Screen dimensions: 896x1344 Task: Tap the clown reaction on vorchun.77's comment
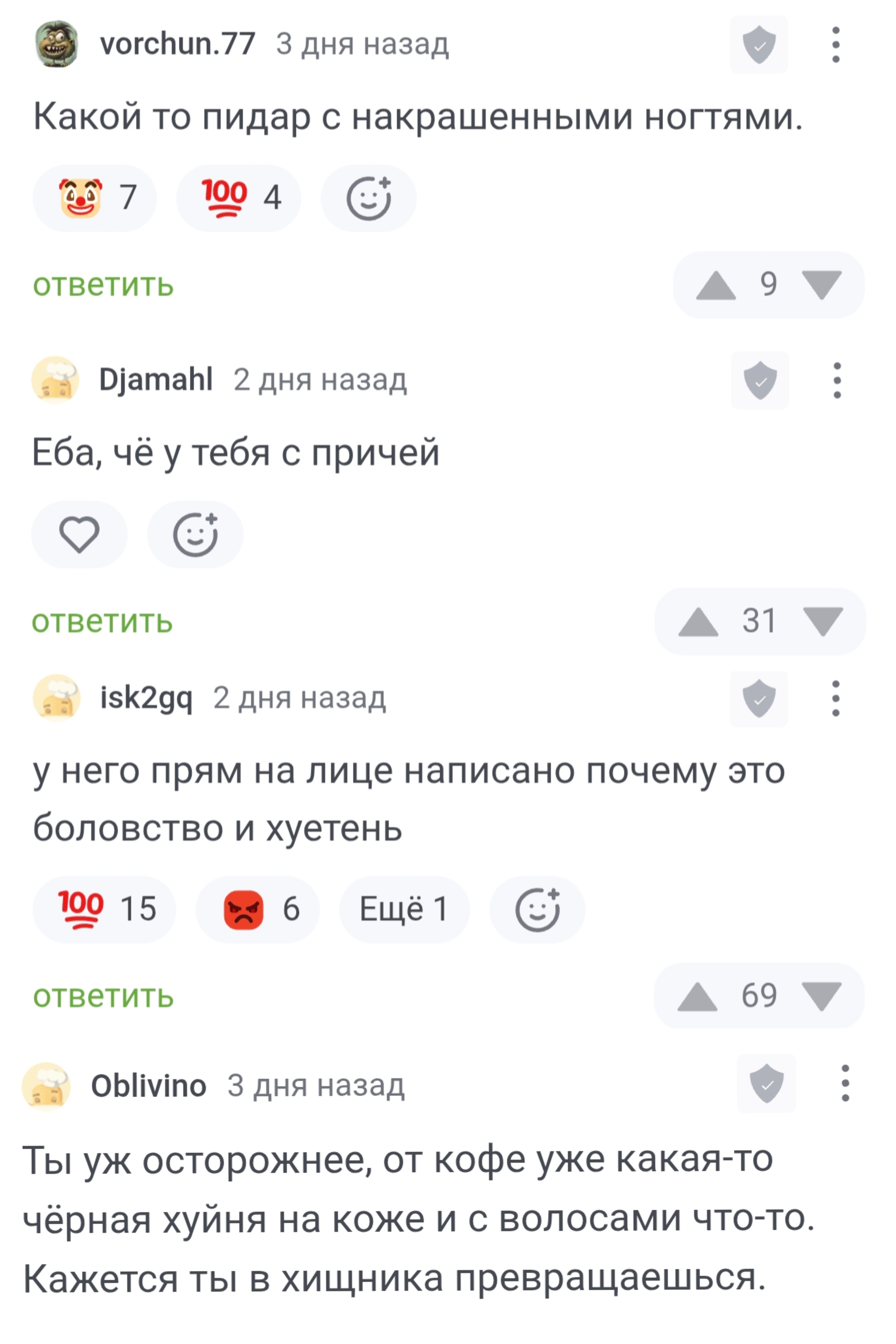click(x=95, y=198)
